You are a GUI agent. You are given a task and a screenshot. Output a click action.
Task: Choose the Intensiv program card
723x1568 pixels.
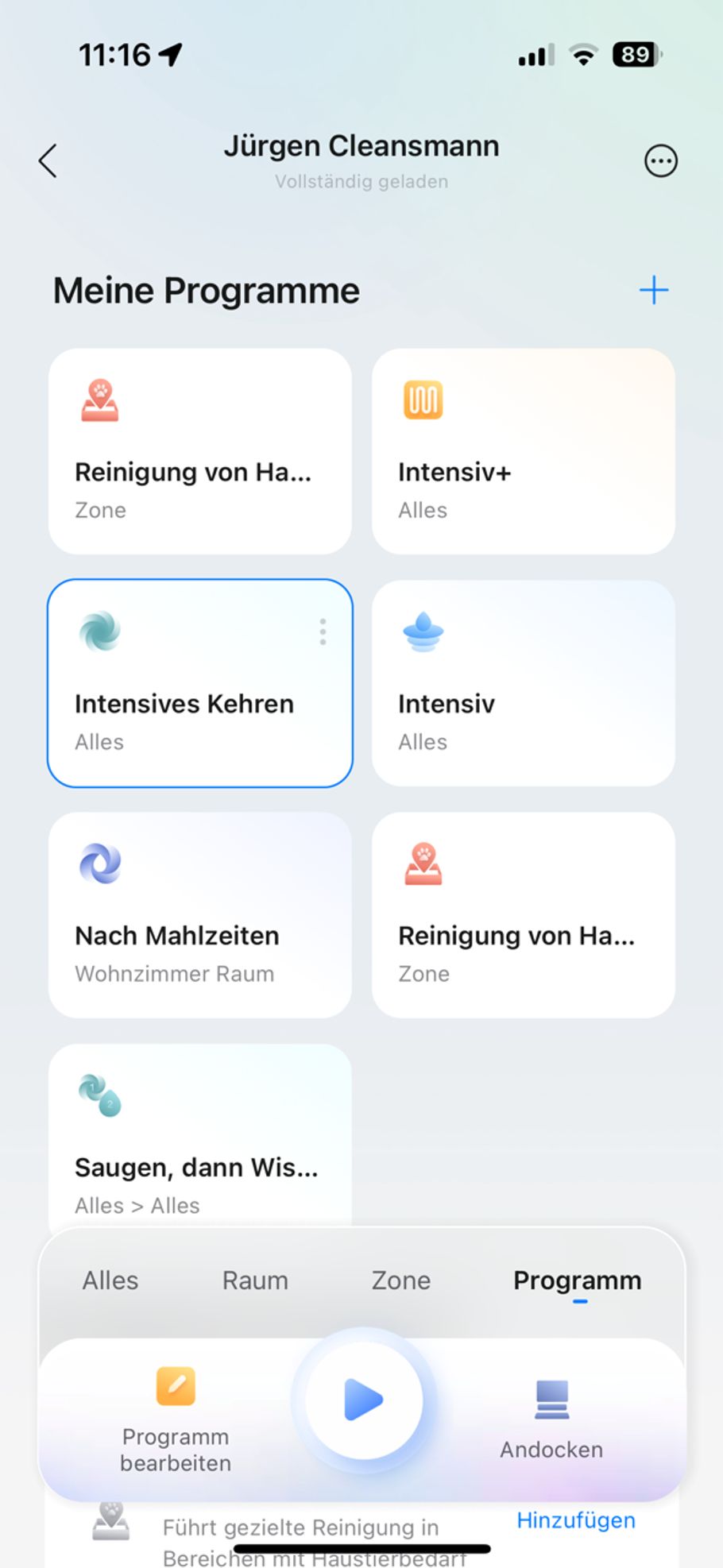point(523,683)
